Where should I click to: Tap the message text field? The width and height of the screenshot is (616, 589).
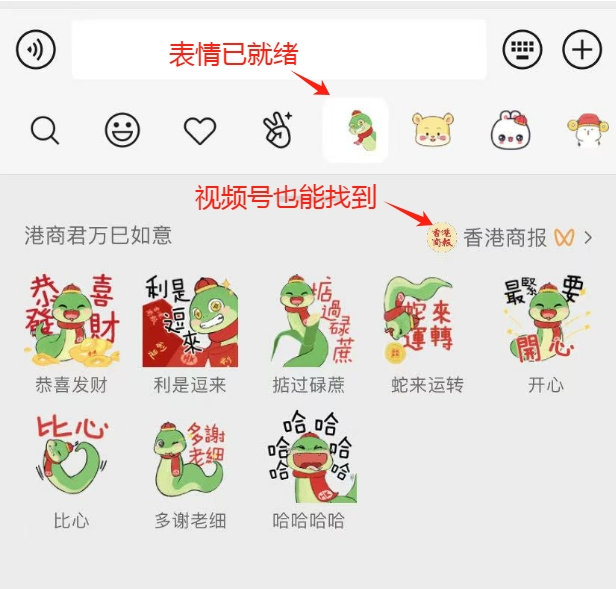click(x=278, y=49)
